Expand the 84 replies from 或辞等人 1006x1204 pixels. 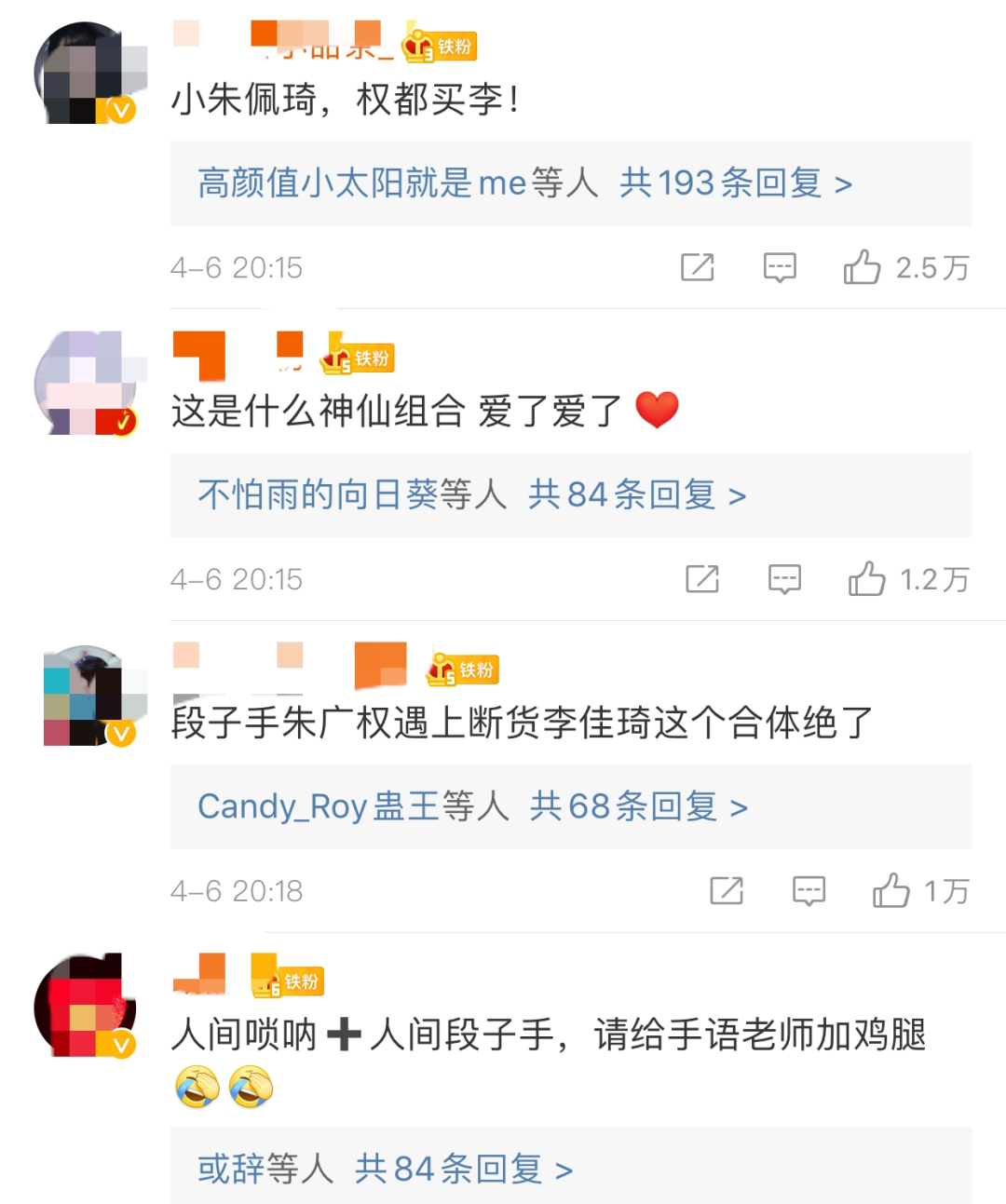[x=385, y=1168]
